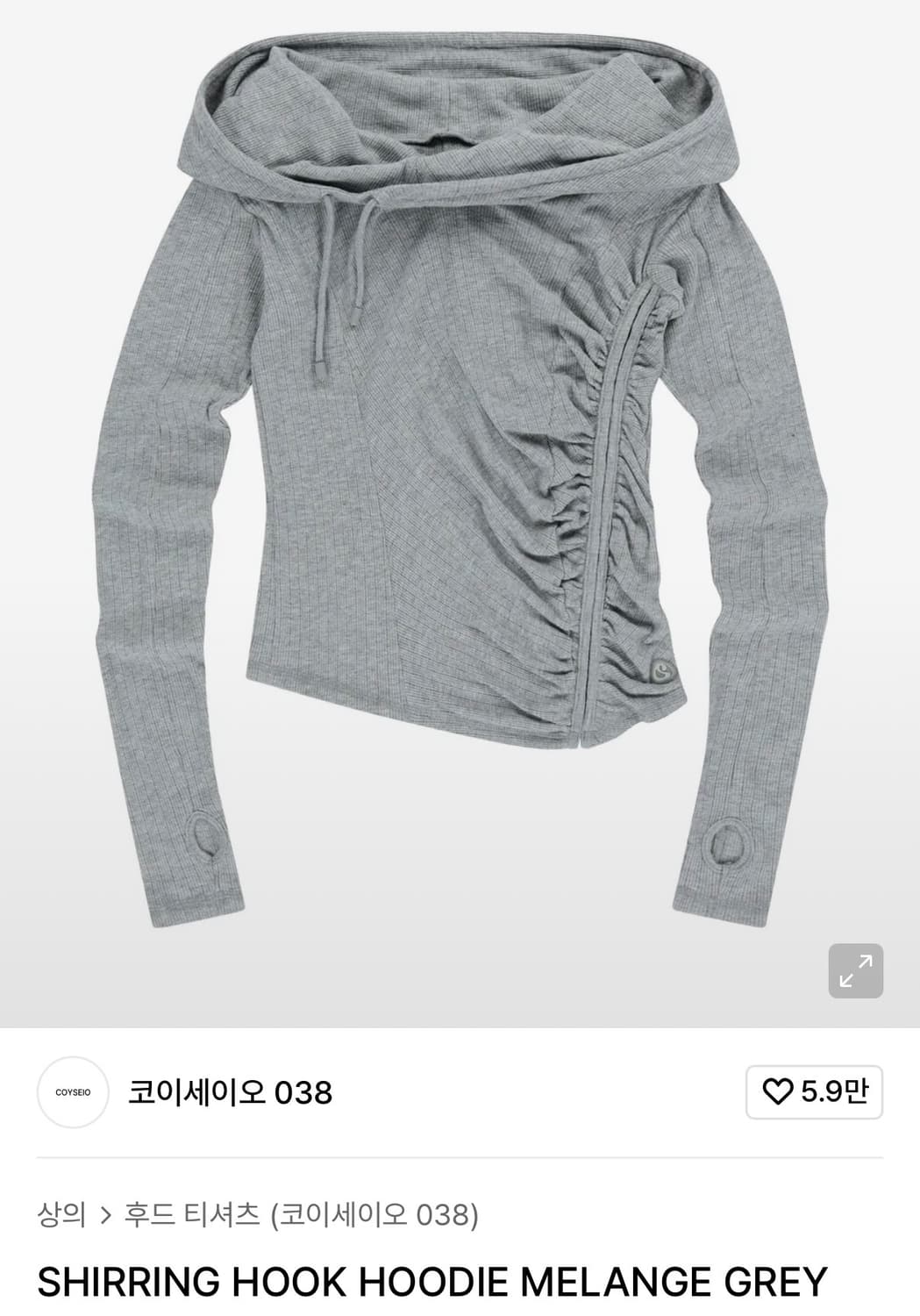Open the COYSEIO logo badge for brand info

73,1091
